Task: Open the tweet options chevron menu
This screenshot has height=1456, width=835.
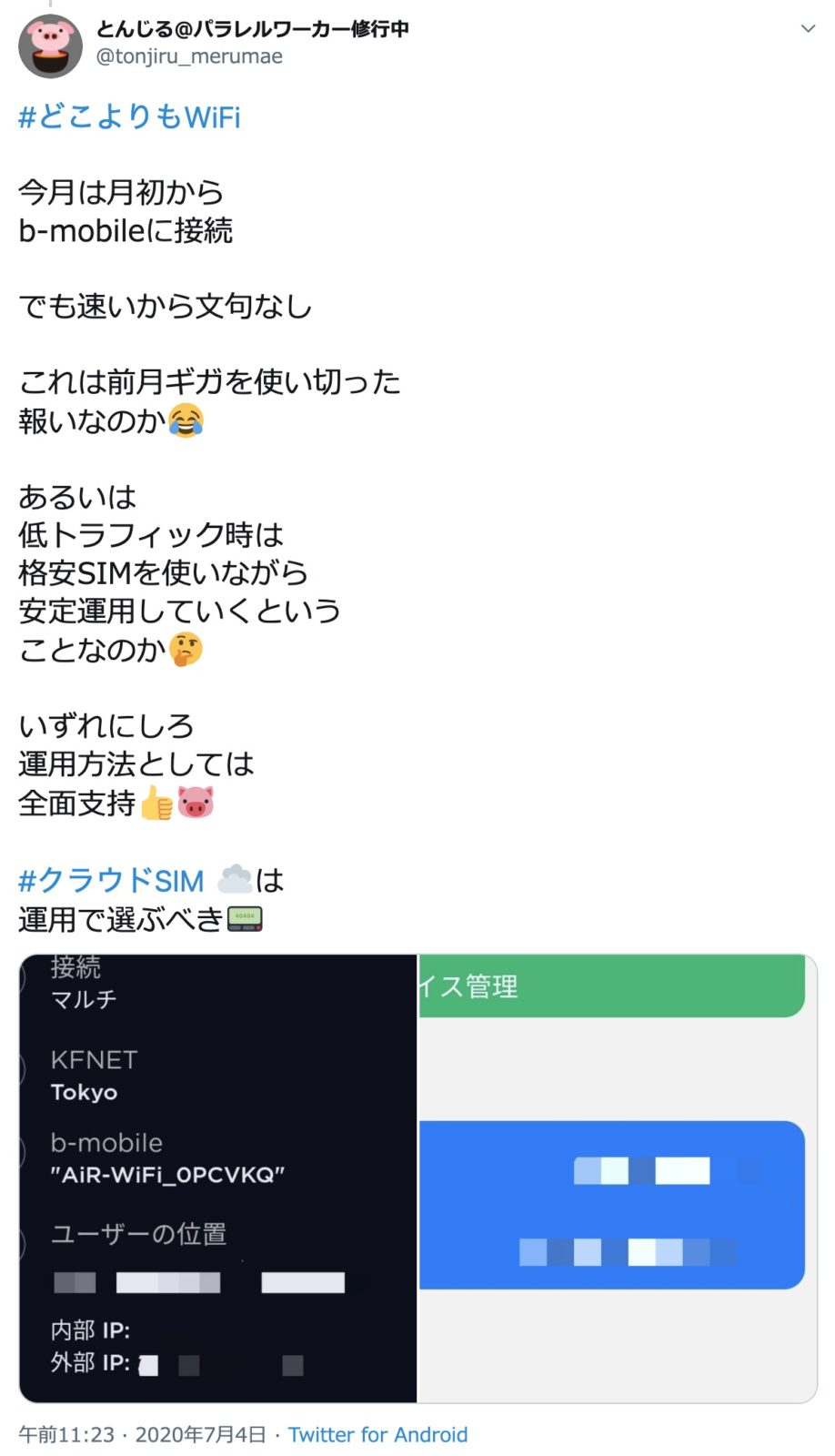Action: pyautogui.click(x=807, y=29)
